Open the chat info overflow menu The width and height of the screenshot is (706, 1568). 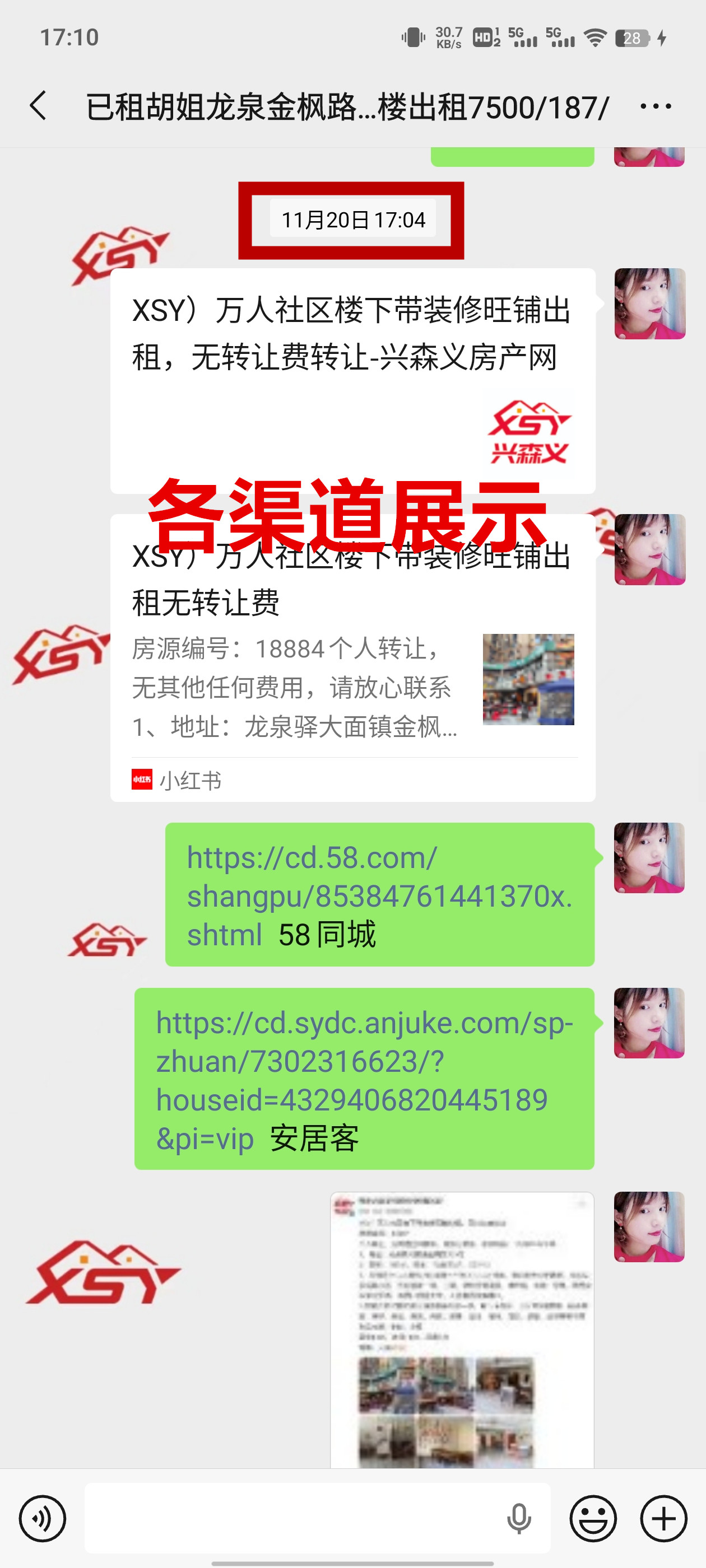coord(656,106)
